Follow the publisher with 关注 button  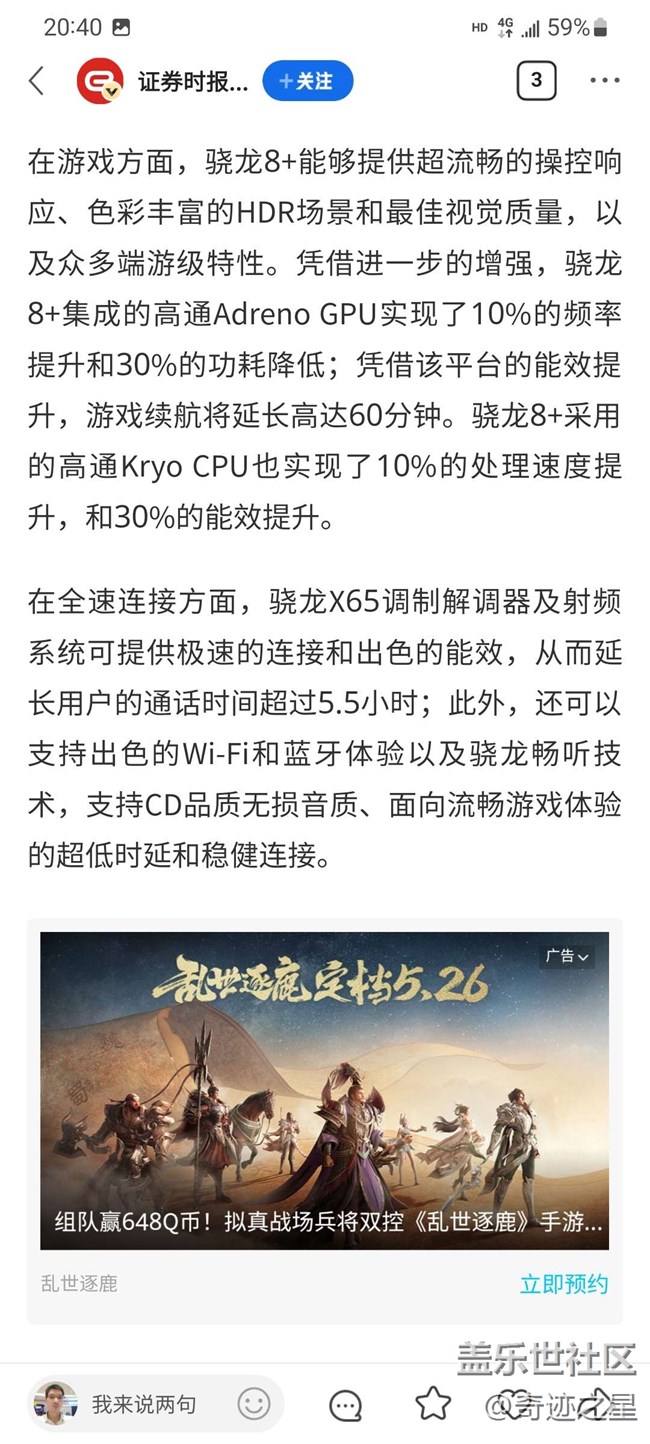(x=308, y=81)
